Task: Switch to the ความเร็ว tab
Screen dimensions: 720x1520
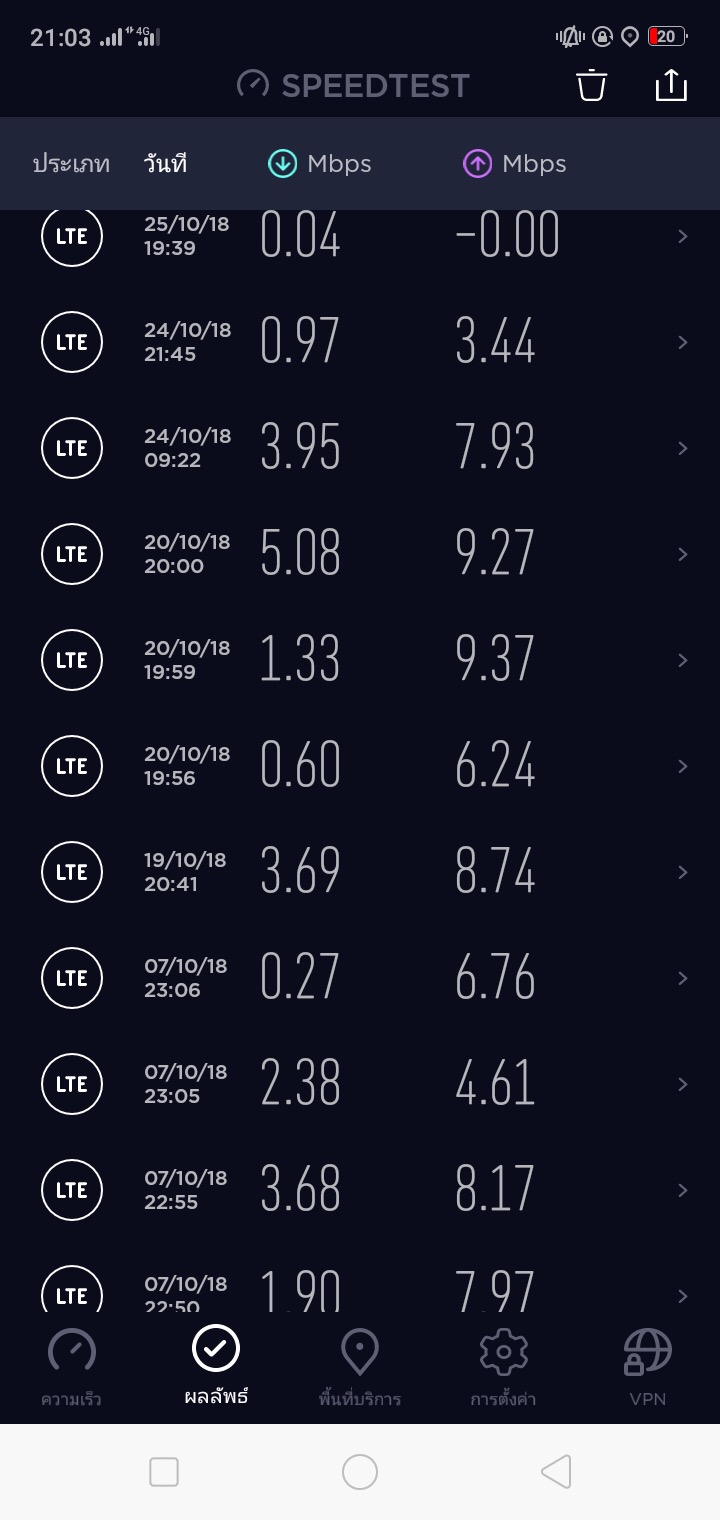Action: pos(72,1366)
